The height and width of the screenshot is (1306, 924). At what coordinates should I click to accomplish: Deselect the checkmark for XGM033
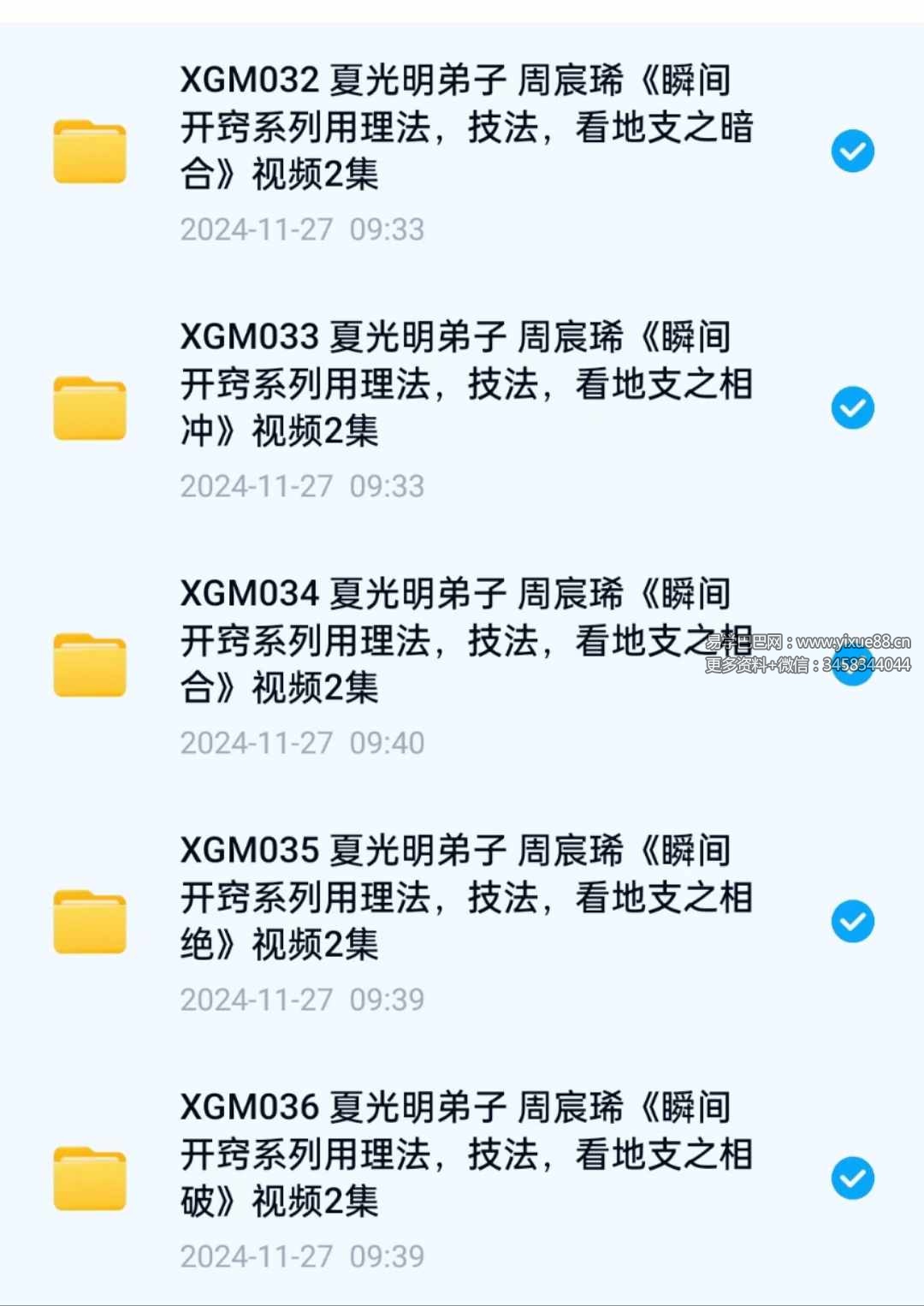(x=852, y=408)
